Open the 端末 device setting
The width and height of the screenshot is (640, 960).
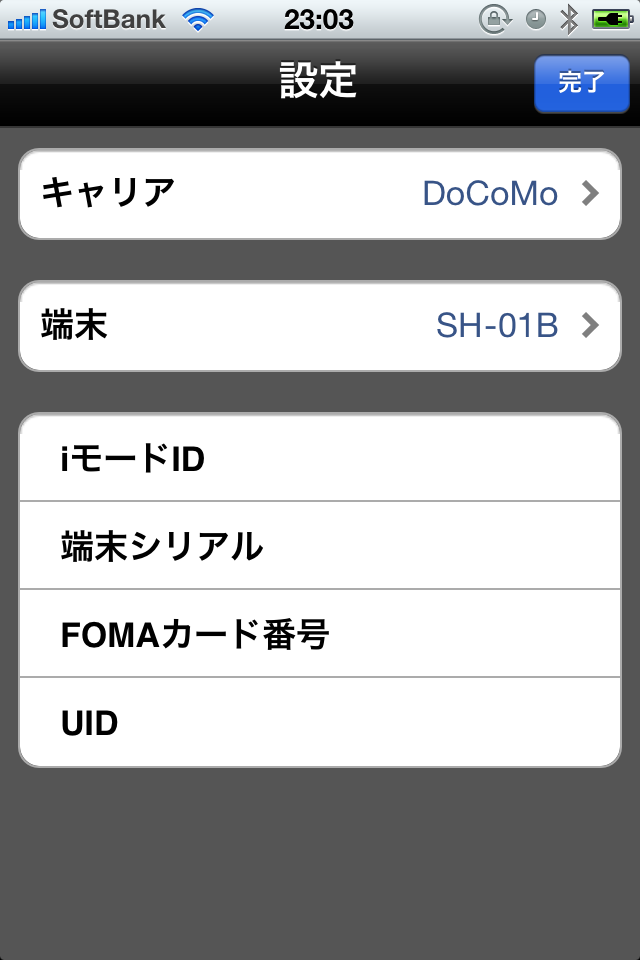click(320, 326)
